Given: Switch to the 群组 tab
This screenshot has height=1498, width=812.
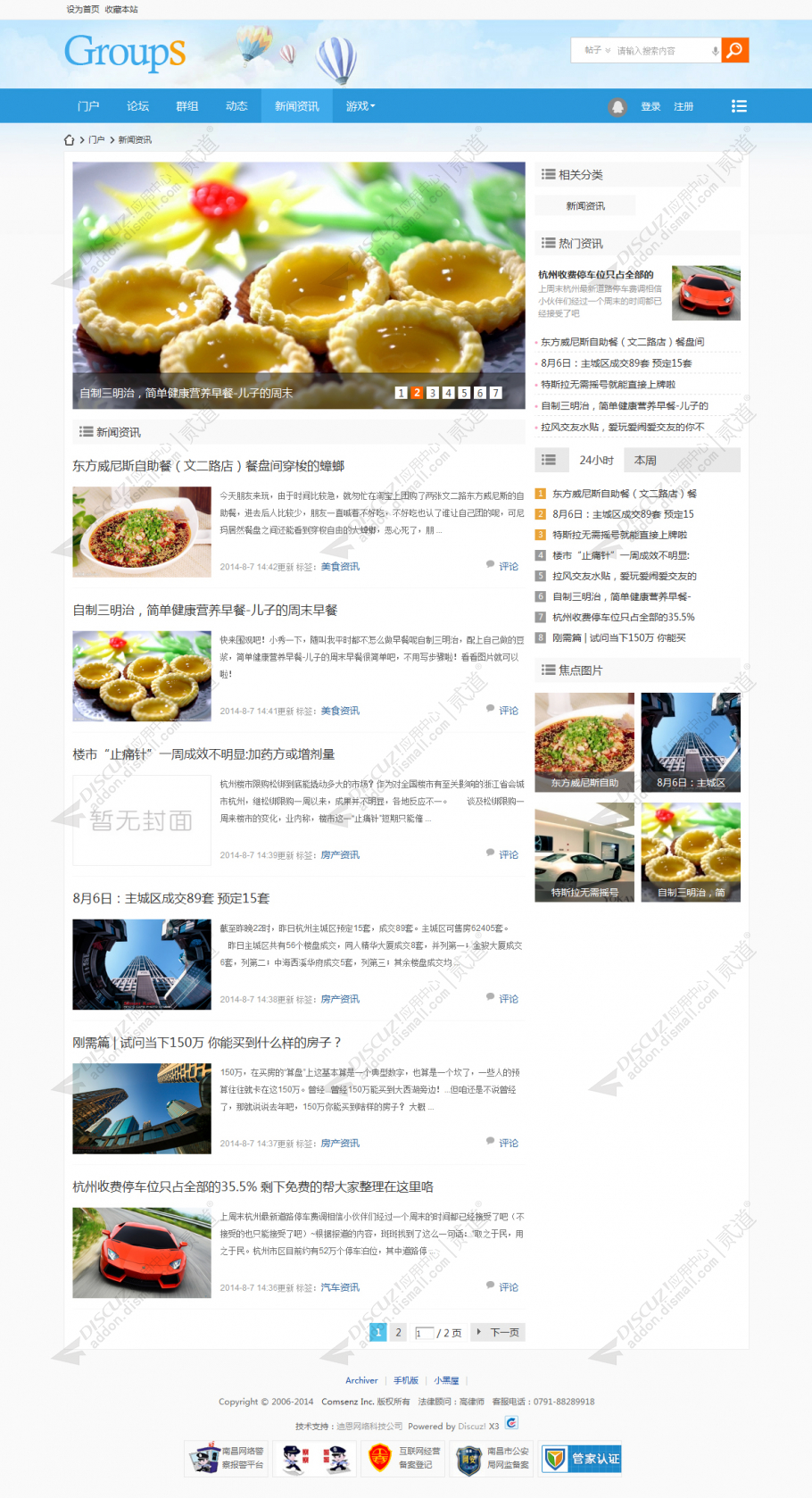Looking at the screenshot, I should 187,106.
